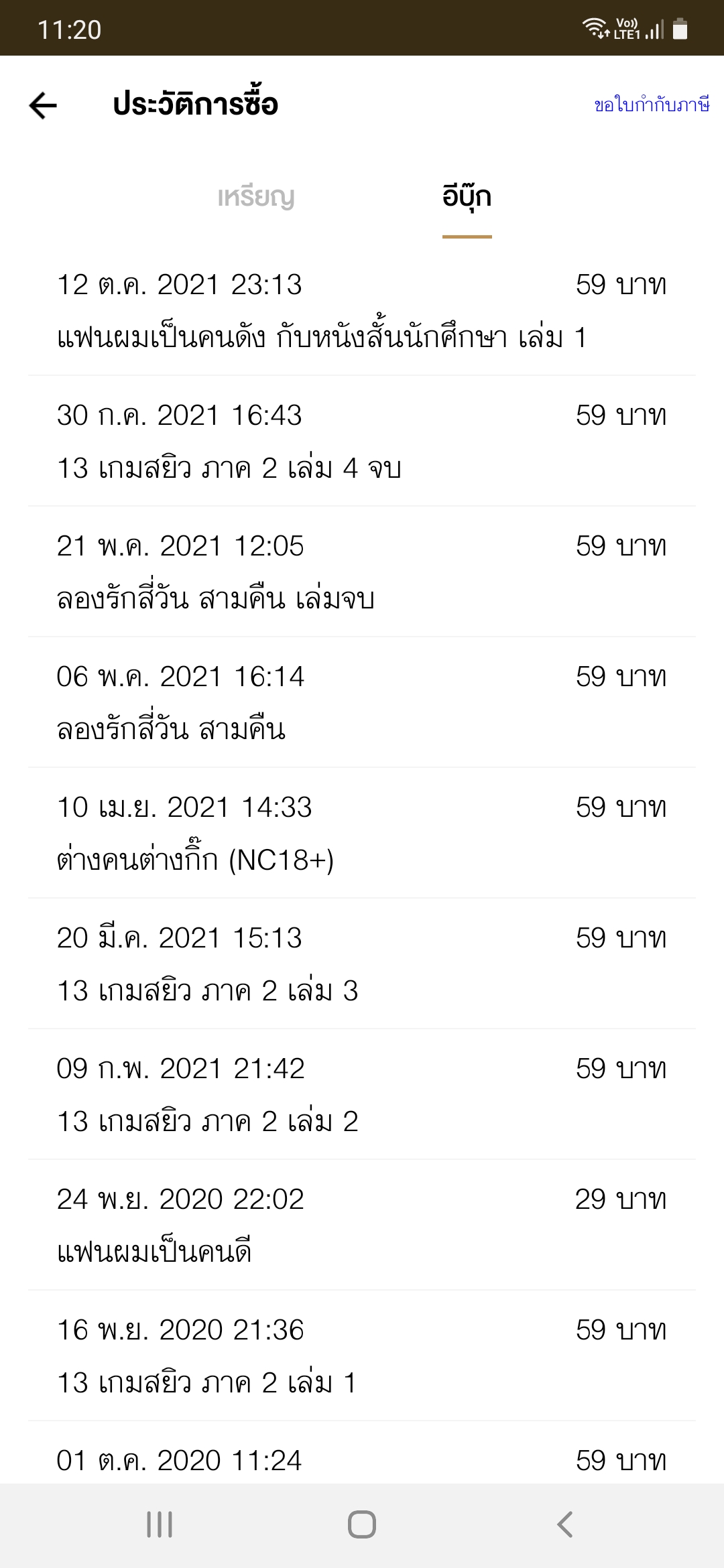This screenshot has height=1568, width=724.
Task: Go back using the app bar arrow
Action: pyautogui.click(x=43, y=105)
